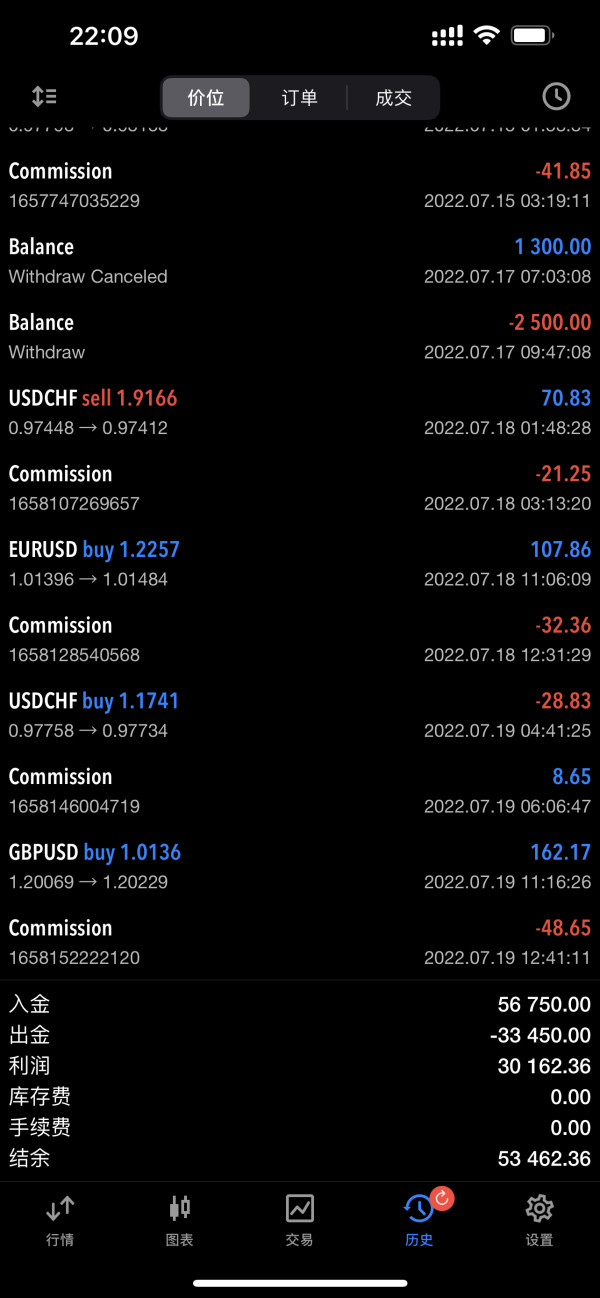Select the 价位 segment
The height and width of the screenshot is (1298, 600).
tap(206, 98)
